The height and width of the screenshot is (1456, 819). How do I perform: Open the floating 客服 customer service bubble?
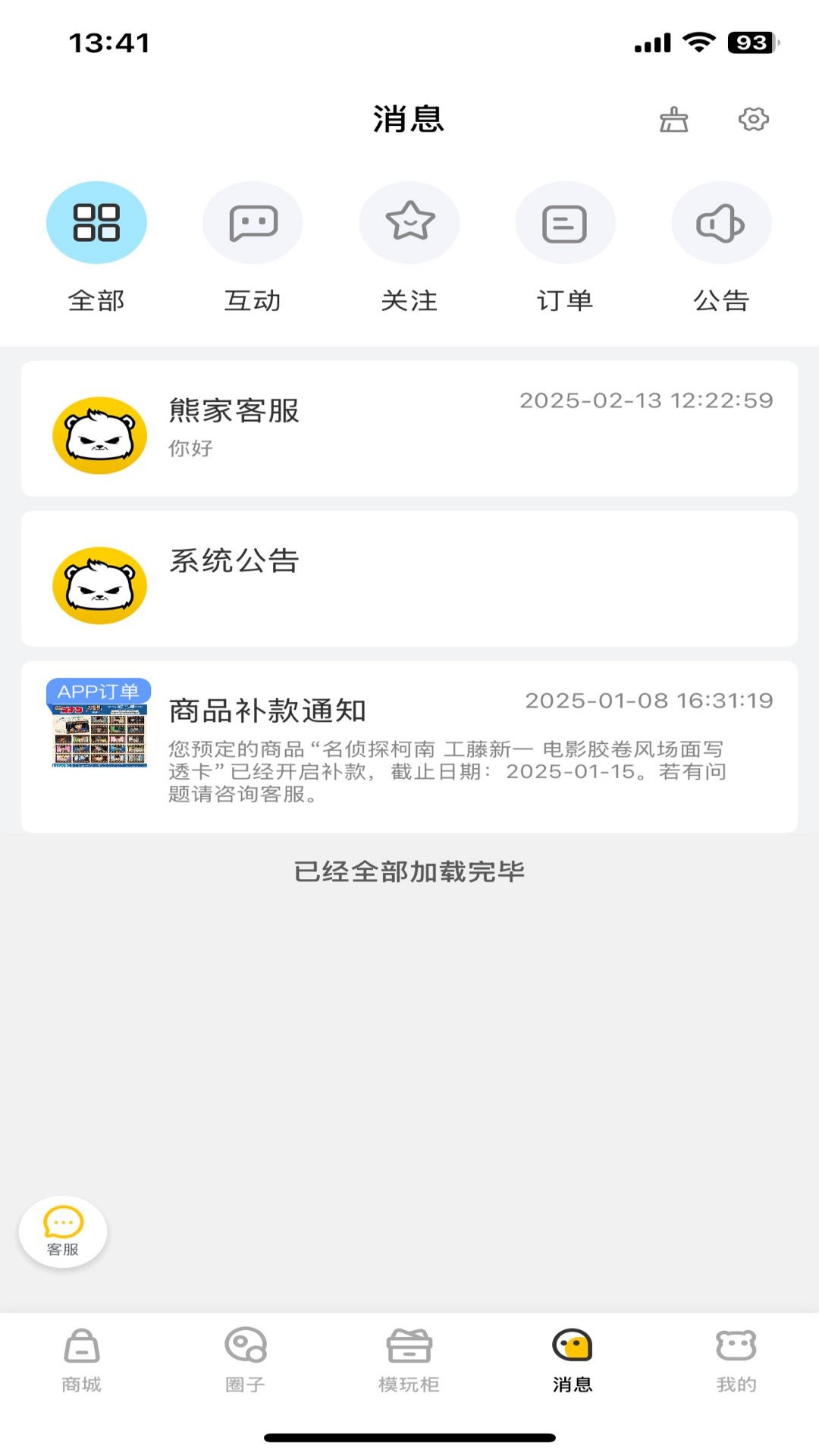pyautogui.click(x=64, y=1232)
